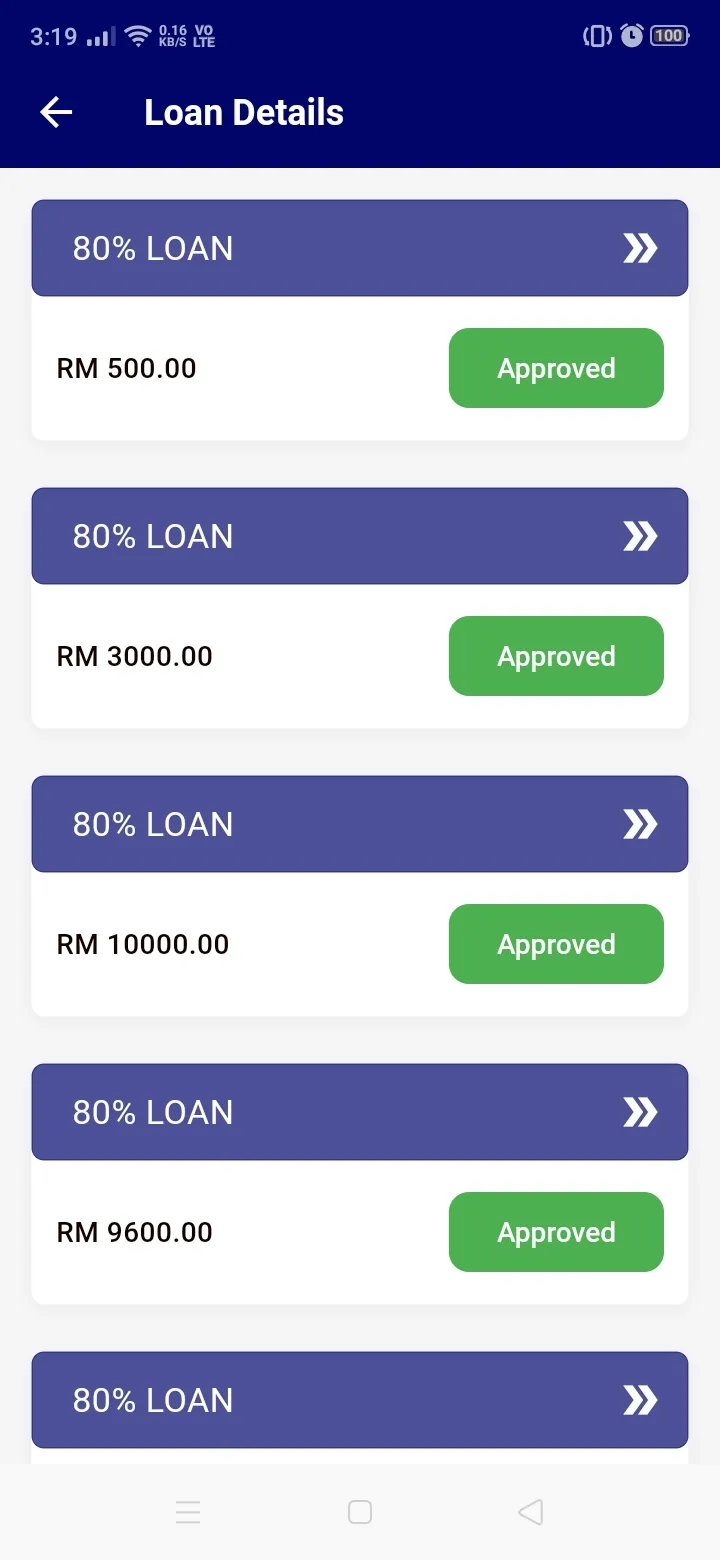The height and width of the screenshot is (1560, 720).
Task: Tap Approved button on the RM 10000.00 loan
Action: coord(556,944)
